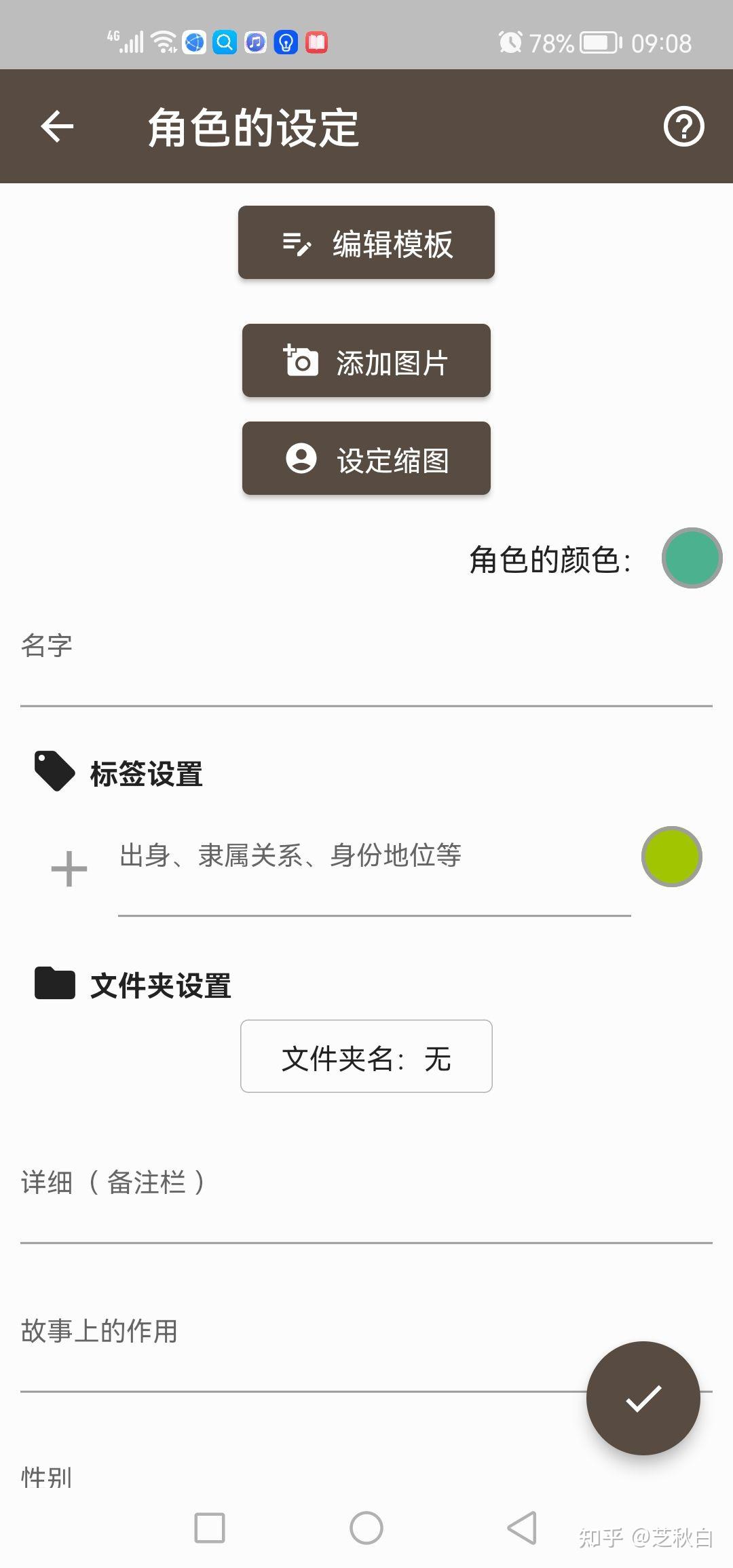733x1568 pixels.
Task: Pick the green tag color circle
Action: [672, 857]
